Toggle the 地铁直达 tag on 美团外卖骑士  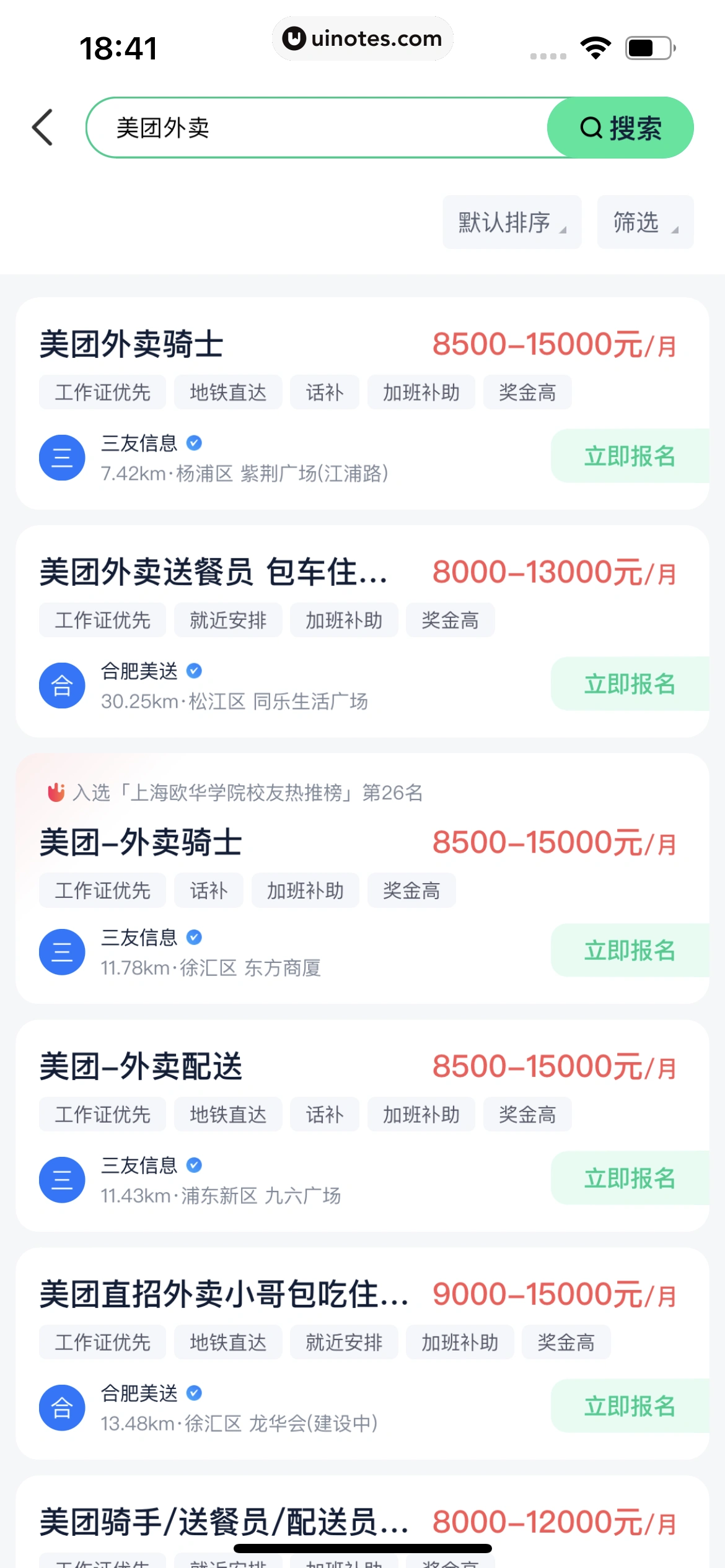click(x=227, y=392)
